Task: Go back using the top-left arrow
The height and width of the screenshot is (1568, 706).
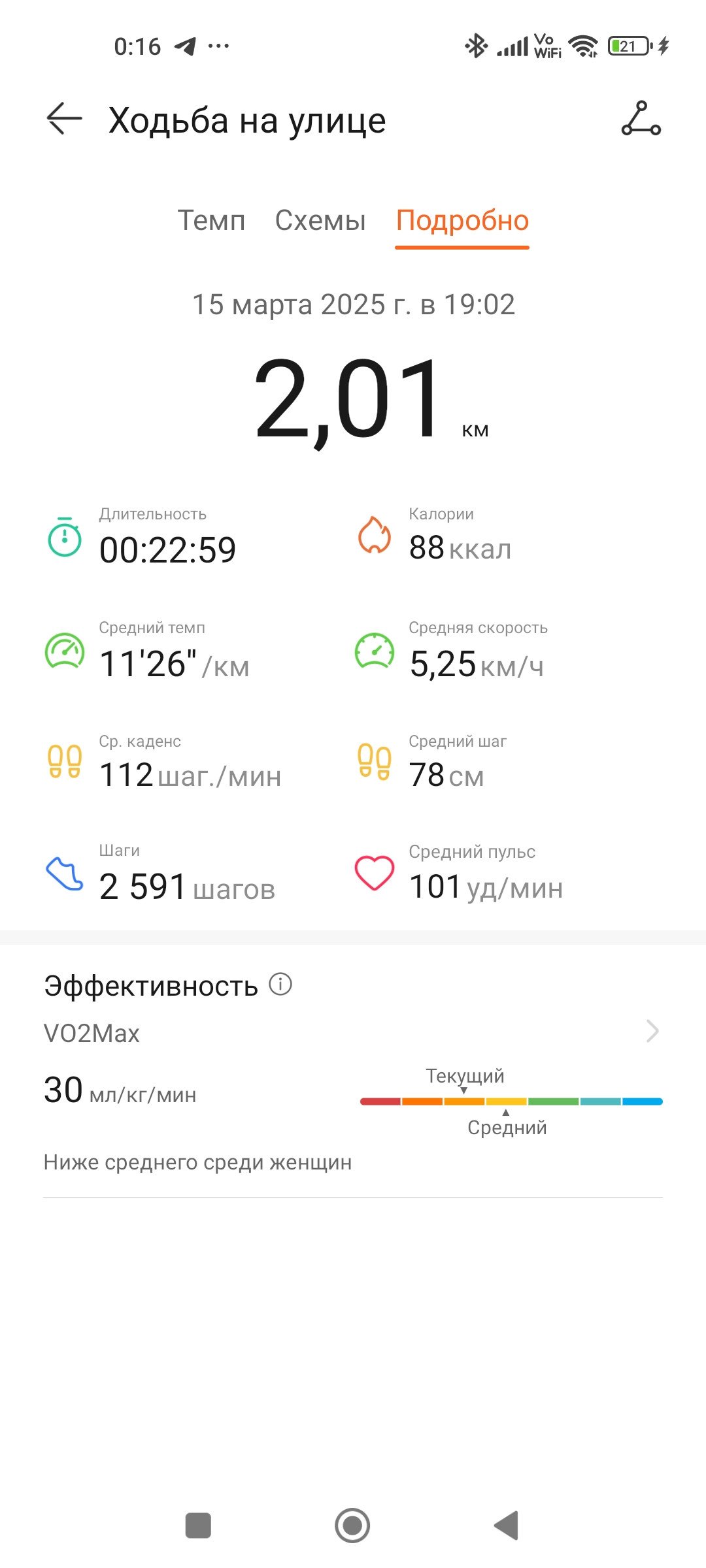Action: (64, 119)
